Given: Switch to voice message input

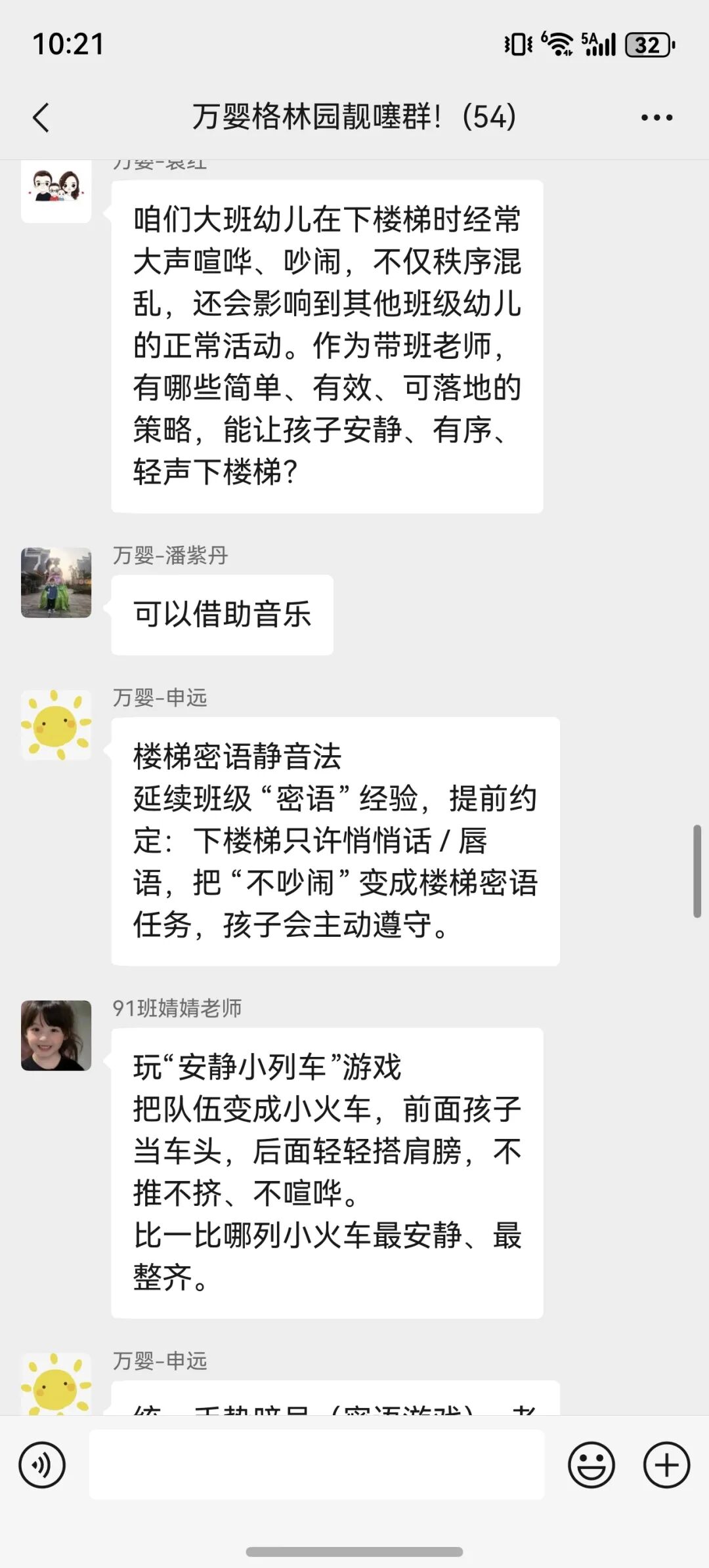Looking at the screenshot, I should coord(42,1465).
